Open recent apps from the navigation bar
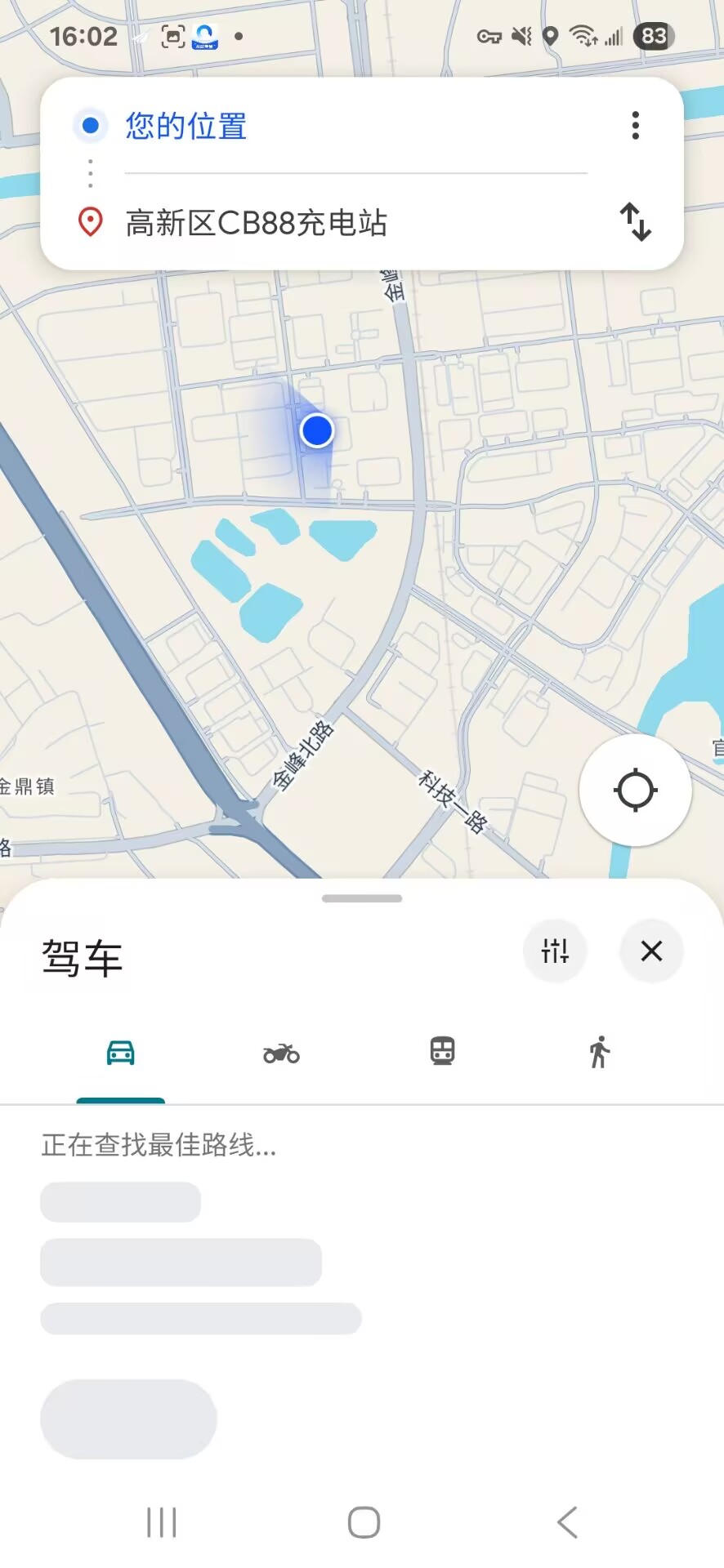724x1568 pixels. pos(162,1521)
